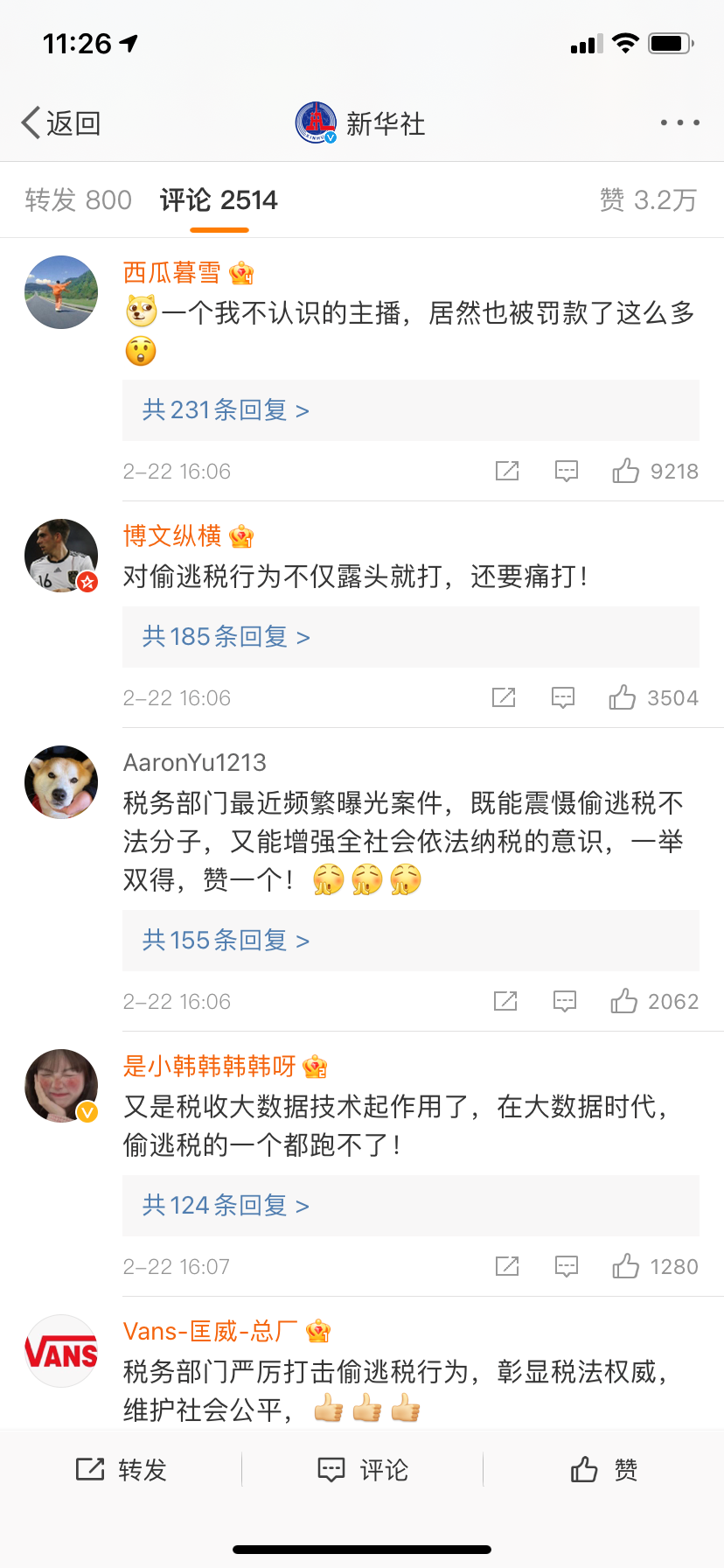This screenshot has height=1568, width=724.
Task: Like 是小韩韩韩韩呀's comment
Action: tap(626, 1267)
